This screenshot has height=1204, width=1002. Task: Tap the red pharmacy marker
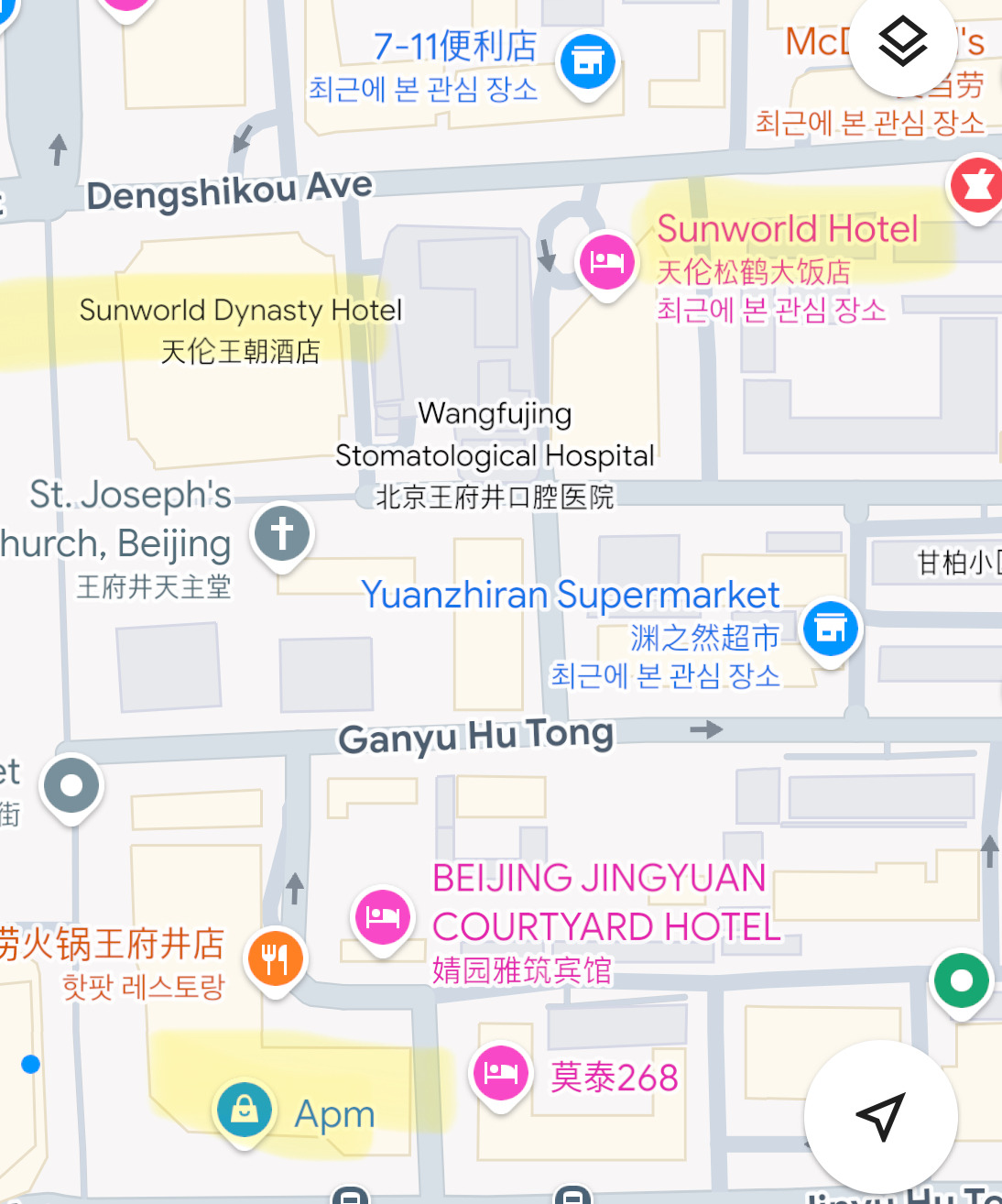[976, 188]
